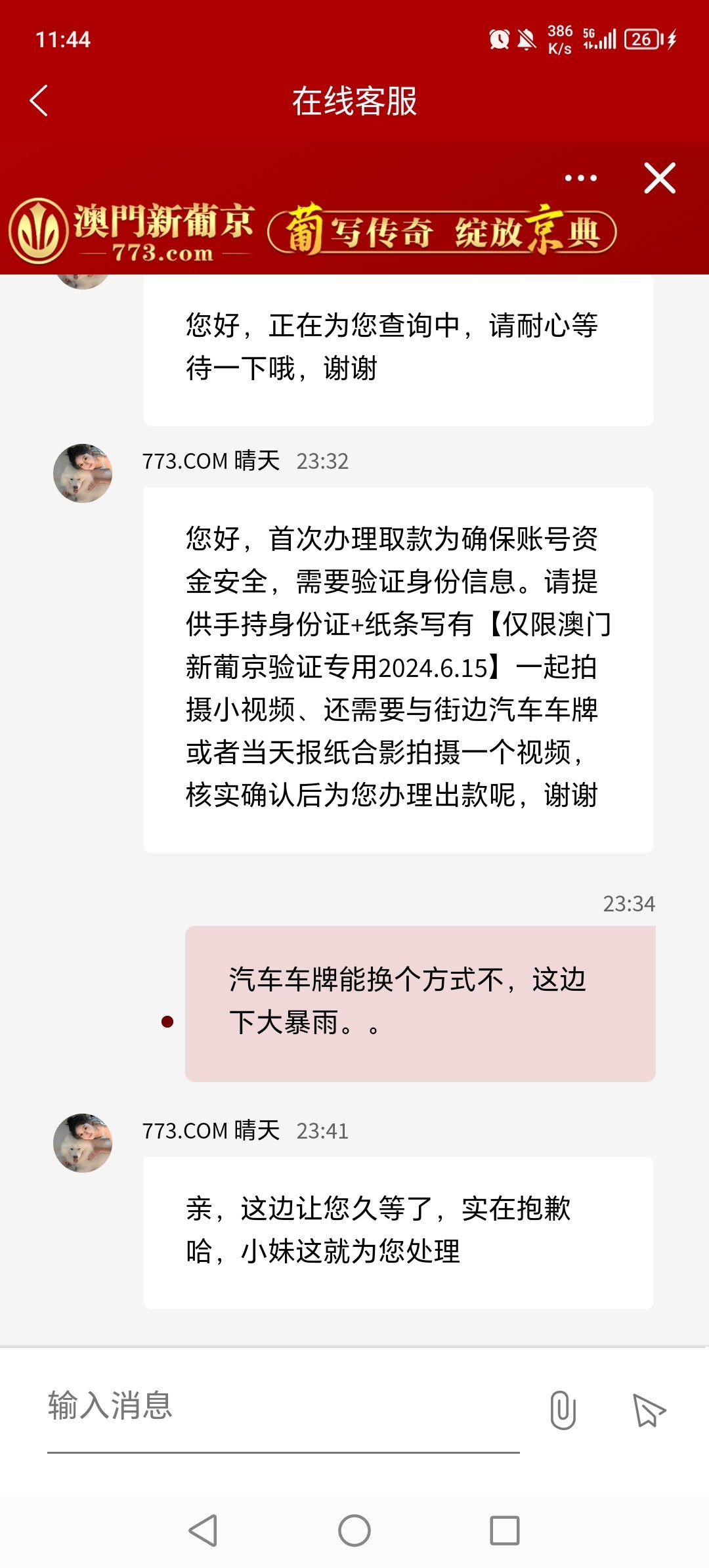Screen dimensions: 709x1568
Task: Send the message with the paper plane icon
Action: pos(649,1409)
